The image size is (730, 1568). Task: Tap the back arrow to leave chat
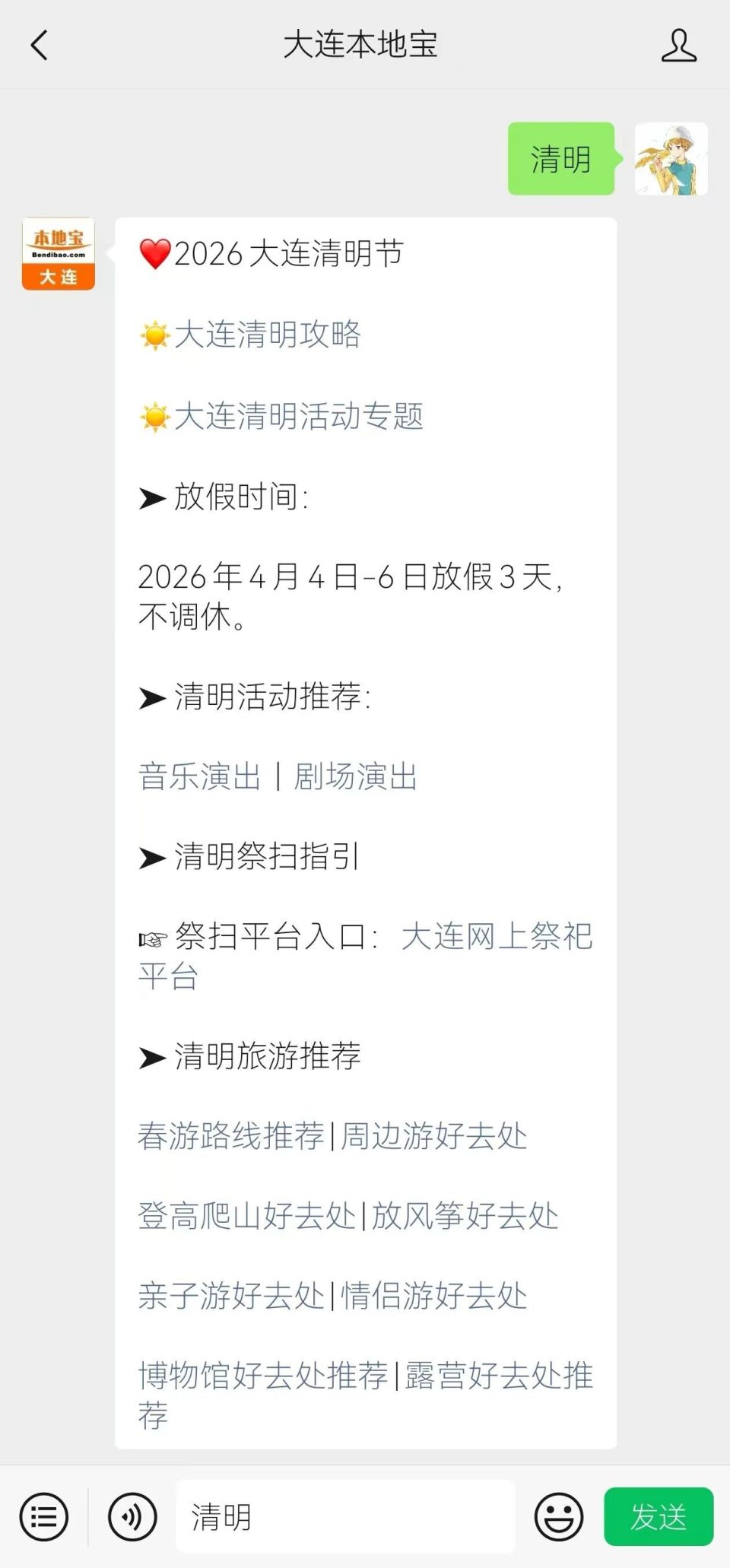pyautogui.click(x=40, y=45)
